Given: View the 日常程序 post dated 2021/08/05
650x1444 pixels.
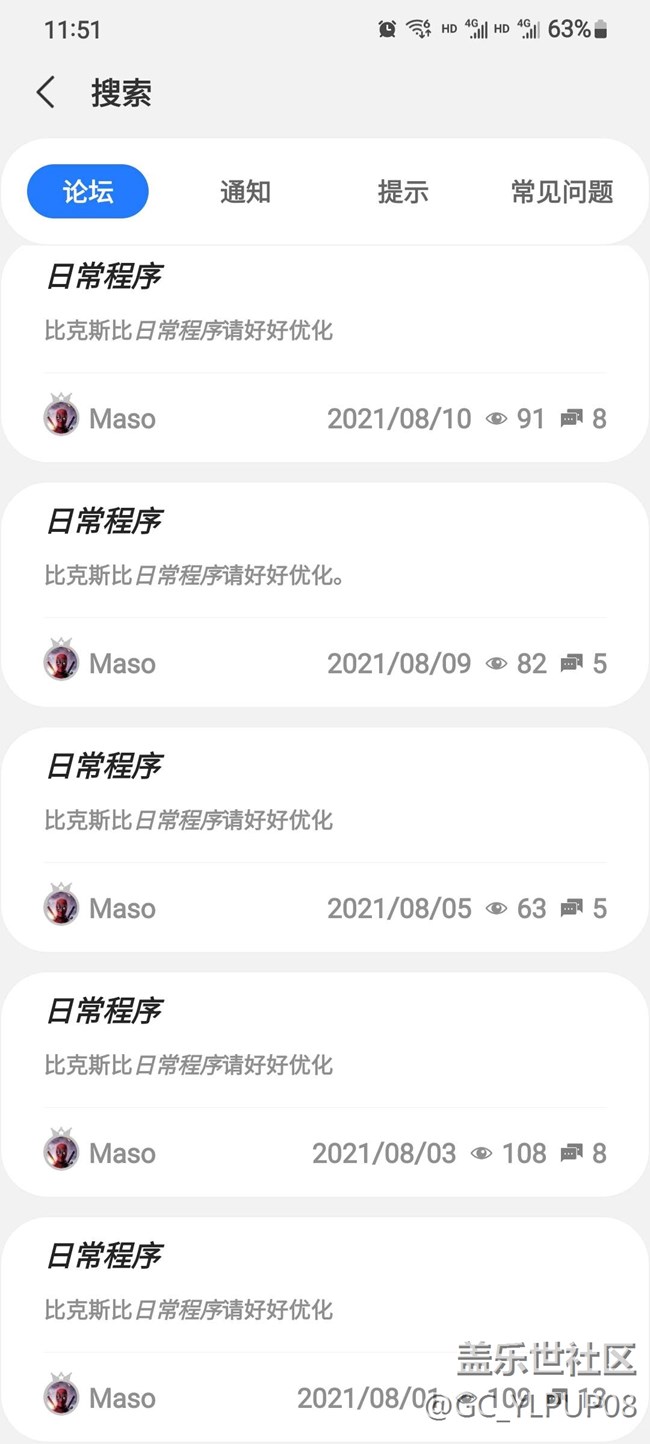Looking at the screenshot, I should tap(324, 820).
